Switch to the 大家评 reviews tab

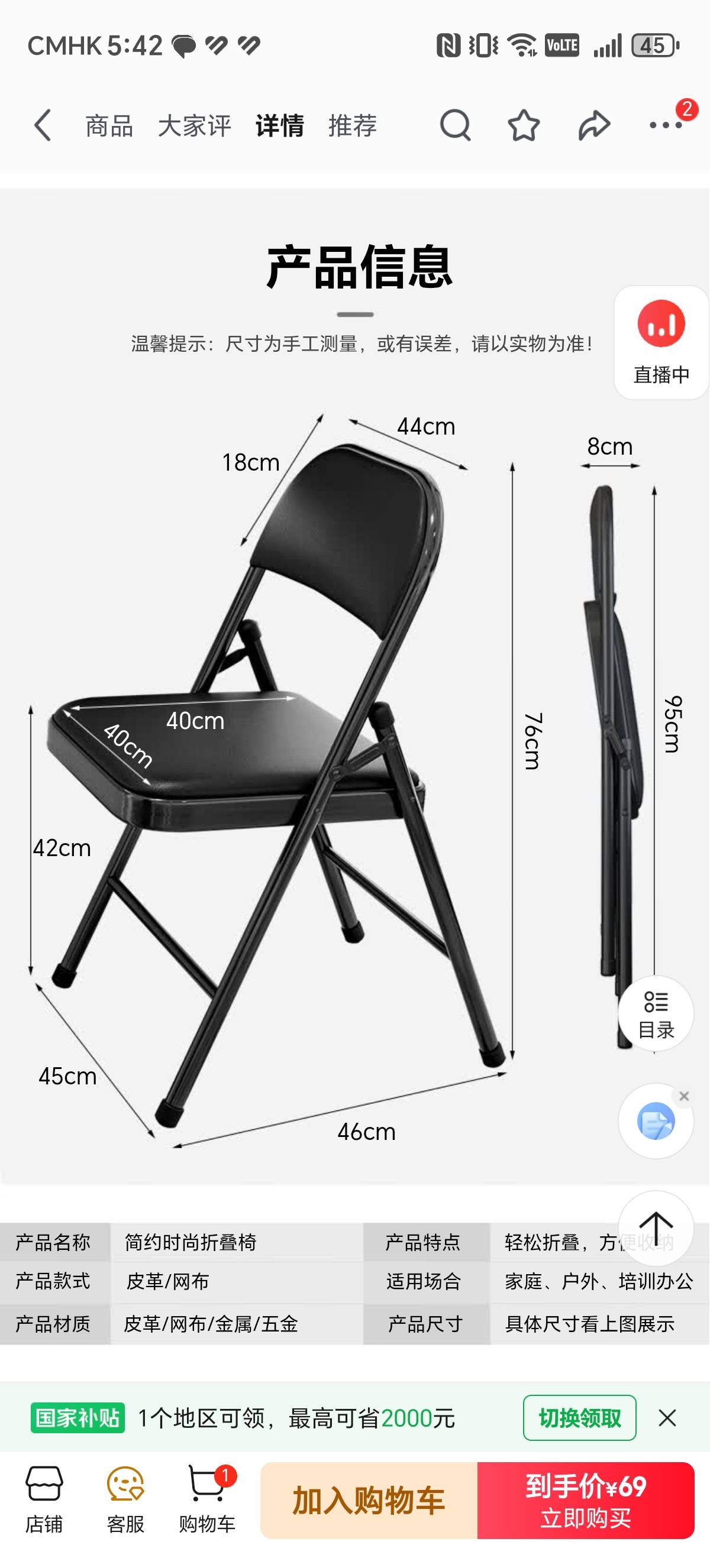click(194, 126)
